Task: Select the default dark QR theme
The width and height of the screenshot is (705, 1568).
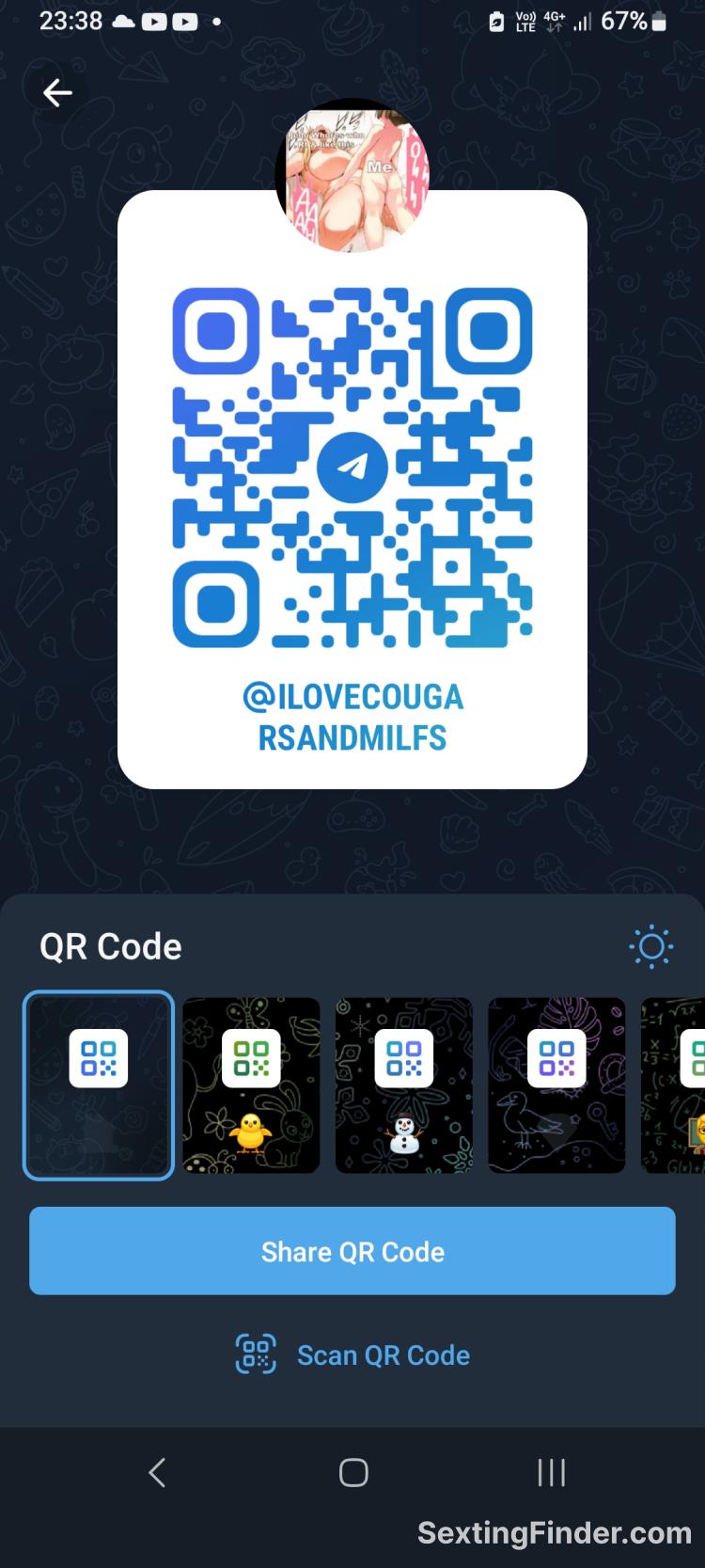Action: click(98, 1086)
